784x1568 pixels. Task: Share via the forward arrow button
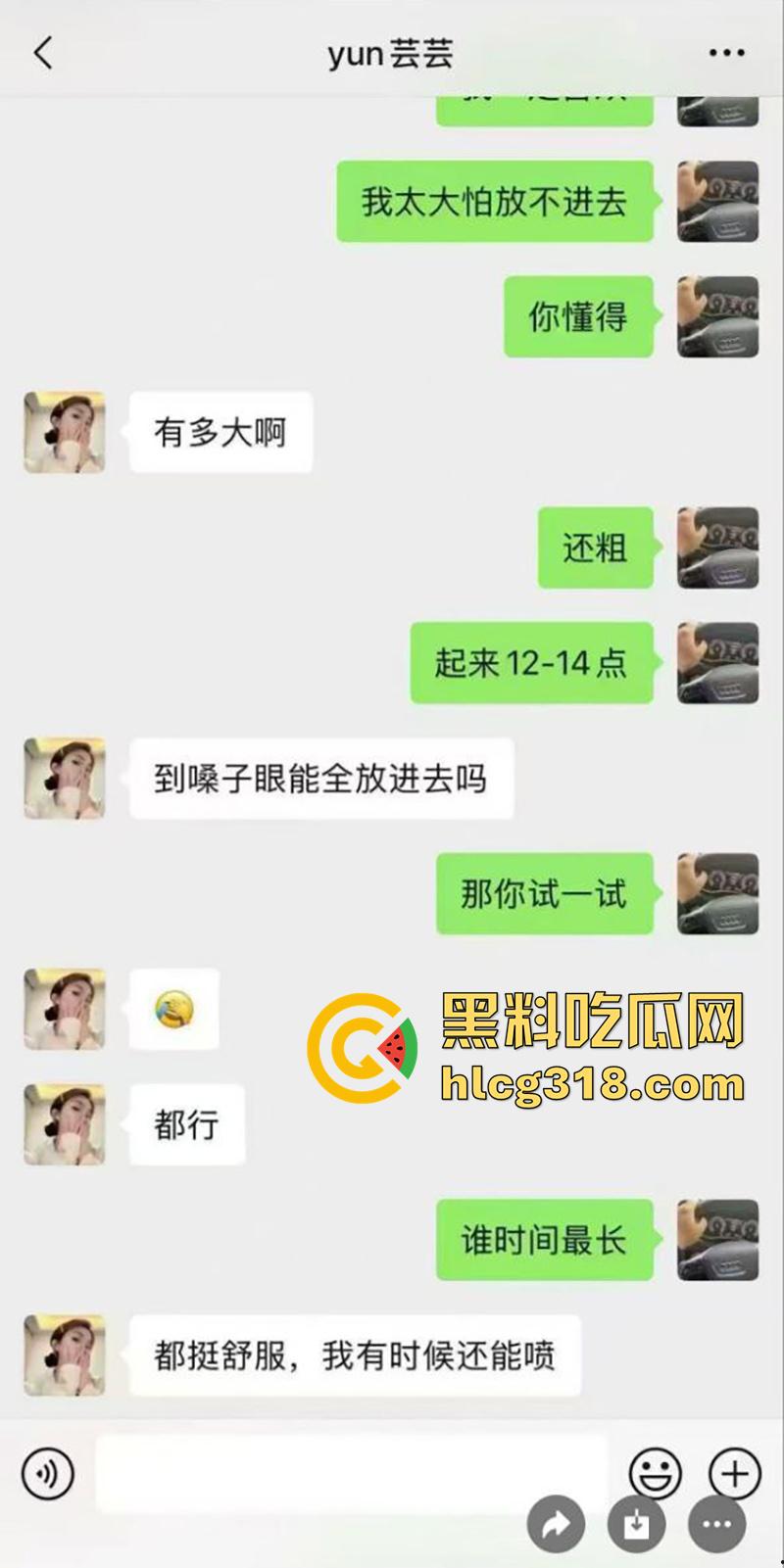pyautogui.click(x=556, y=1524)
